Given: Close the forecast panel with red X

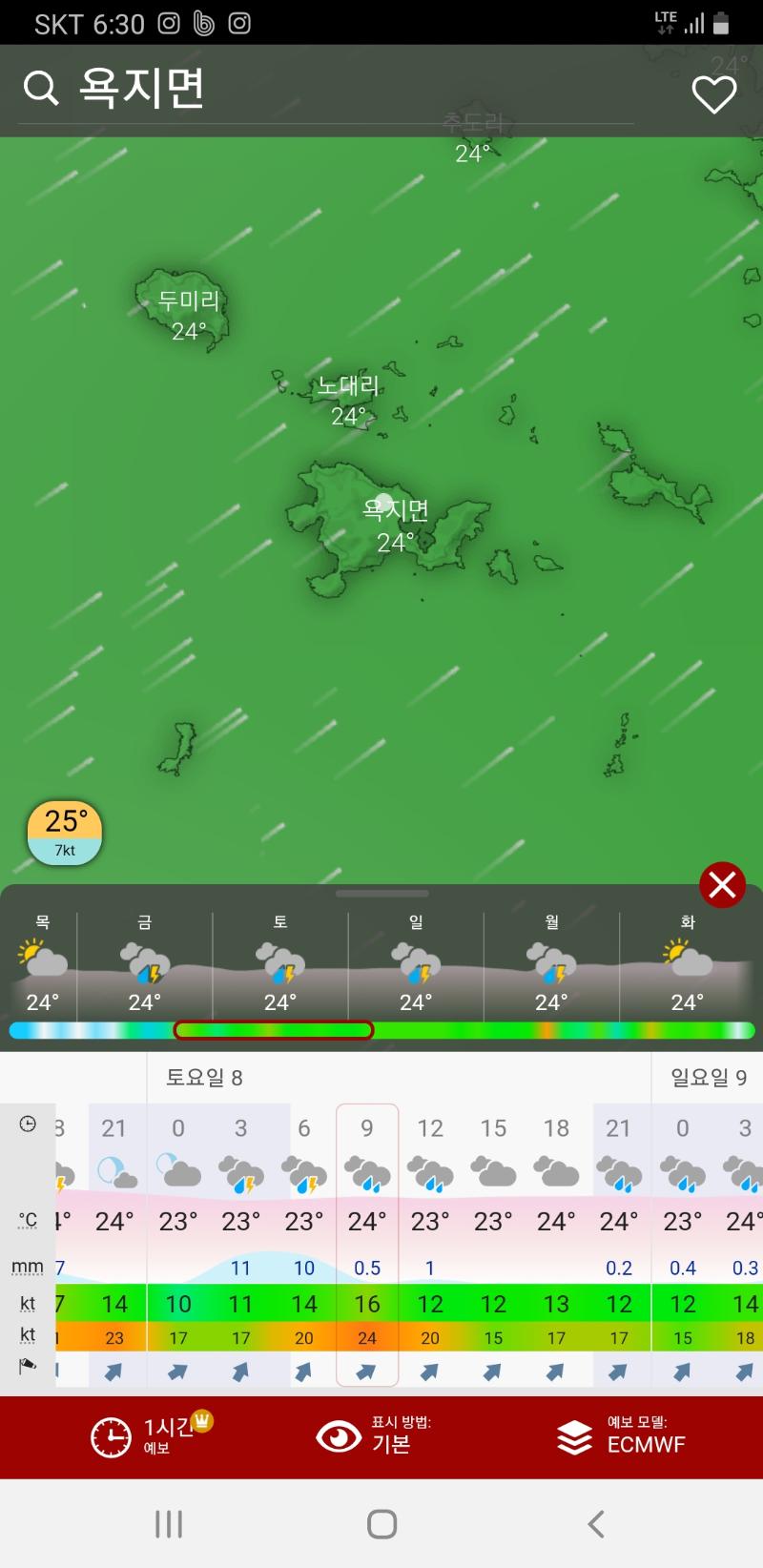Looking at the screenshot, I should pyautogui.click(x=722, y=885).
